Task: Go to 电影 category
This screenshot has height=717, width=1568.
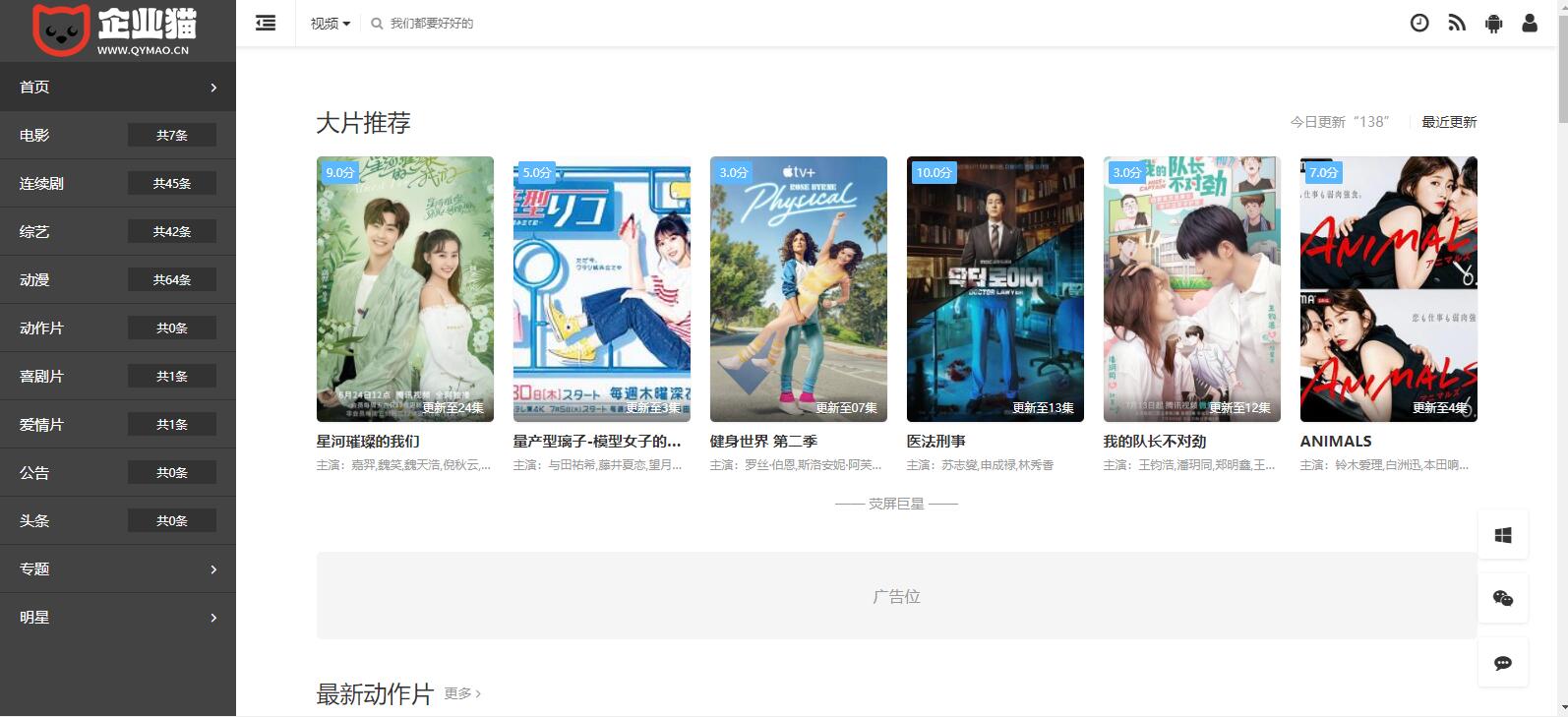Action: point(35,135)
